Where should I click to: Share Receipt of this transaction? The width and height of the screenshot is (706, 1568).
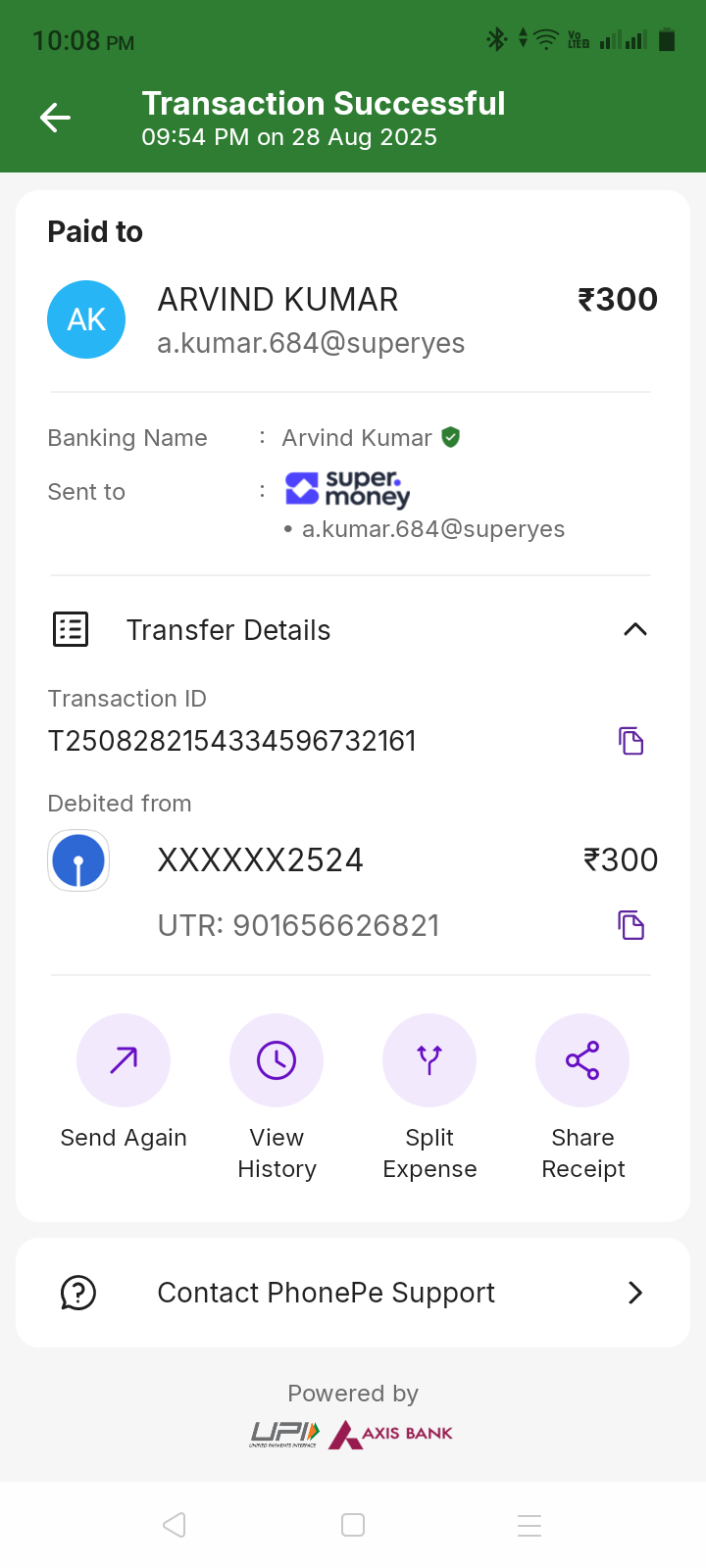click(582, 1060)
